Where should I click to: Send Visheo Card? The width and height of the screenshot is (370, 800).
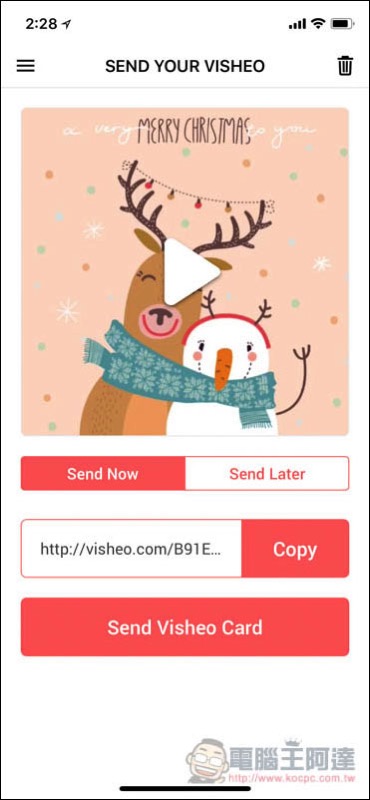point(185,627)
